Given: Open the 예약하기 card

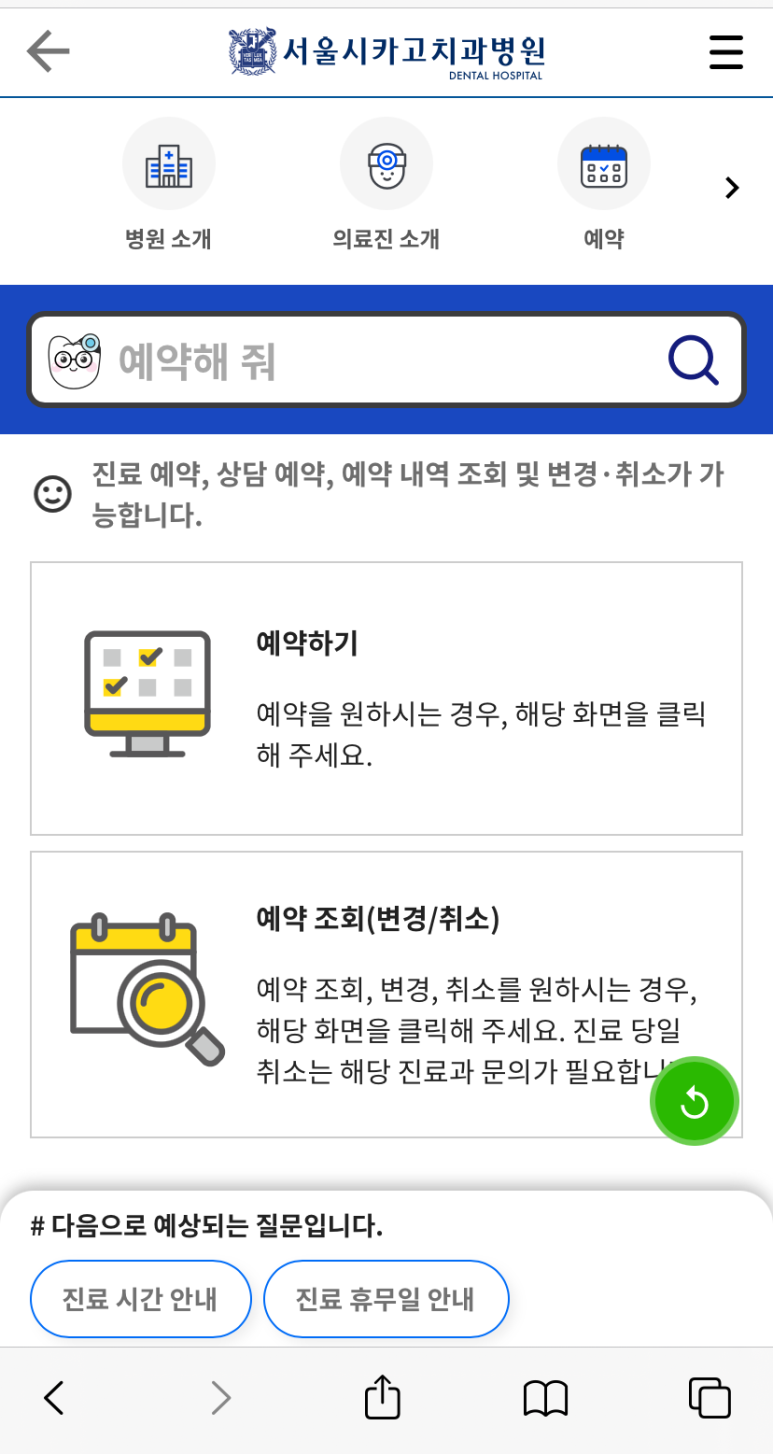Looking at the screenshot, I should (386, 698).
